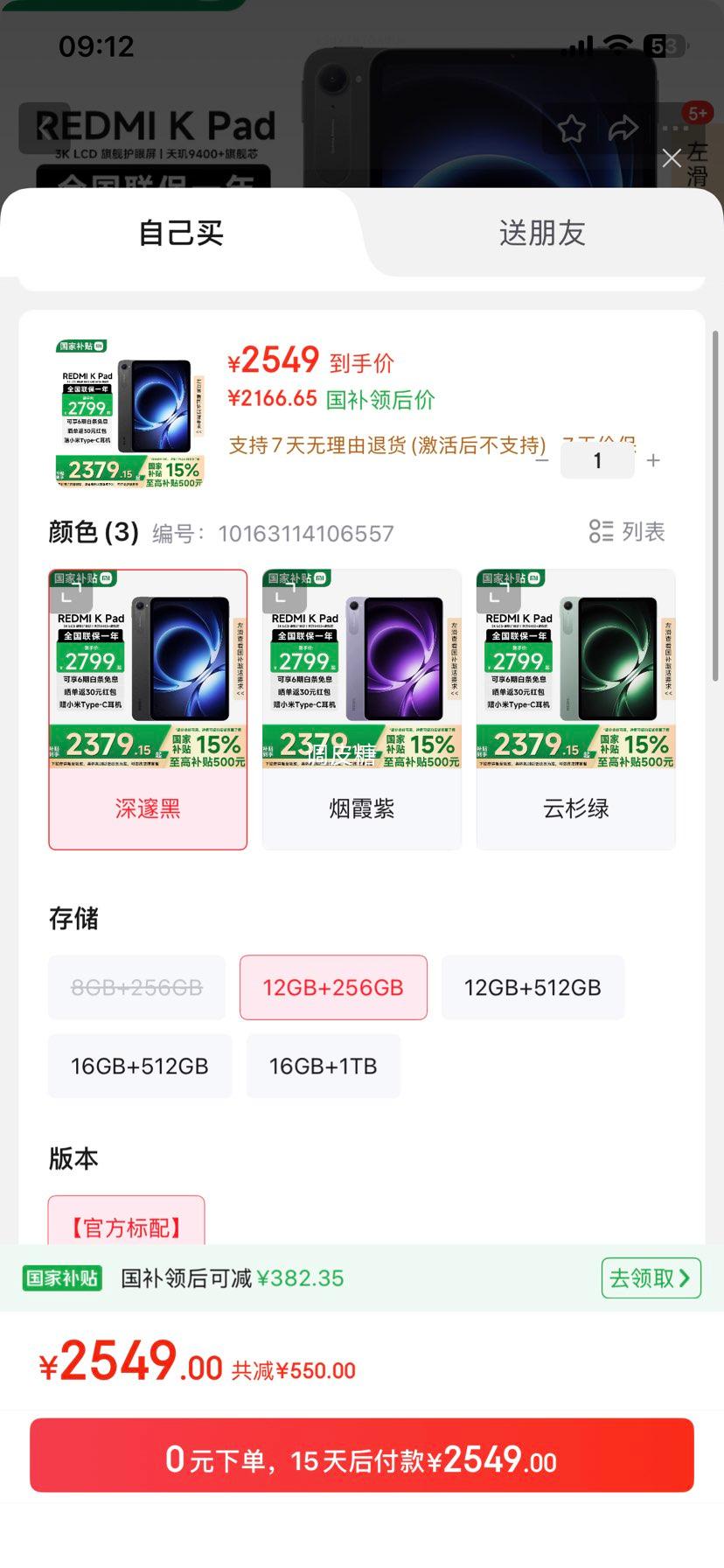Tap 去领取 to claim the national subsidy
Viewport: 724px width, 1568px height.
tap(651, 1277)
